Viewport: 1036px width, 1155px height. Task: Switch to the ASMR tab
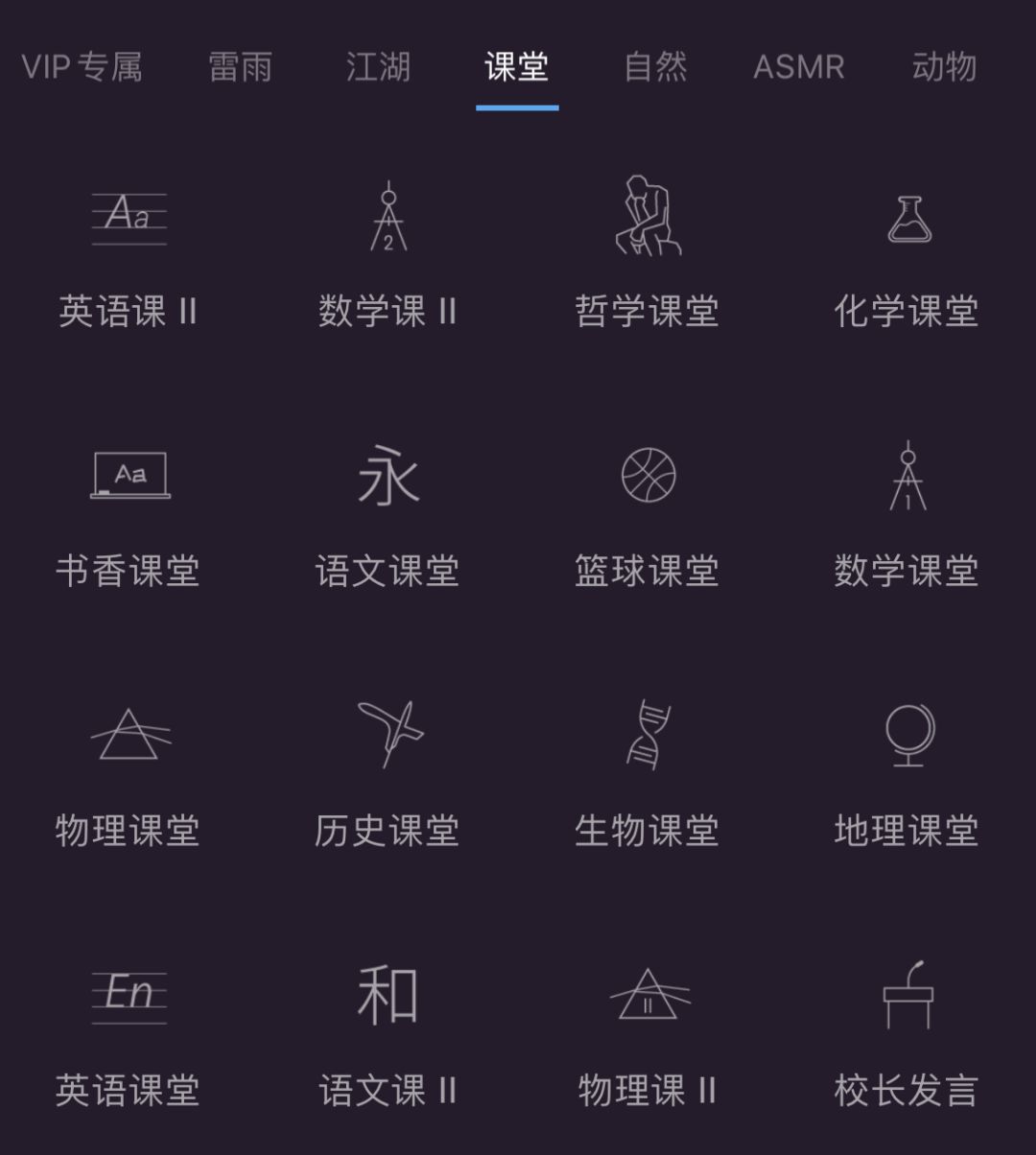(x=800, y=67)
